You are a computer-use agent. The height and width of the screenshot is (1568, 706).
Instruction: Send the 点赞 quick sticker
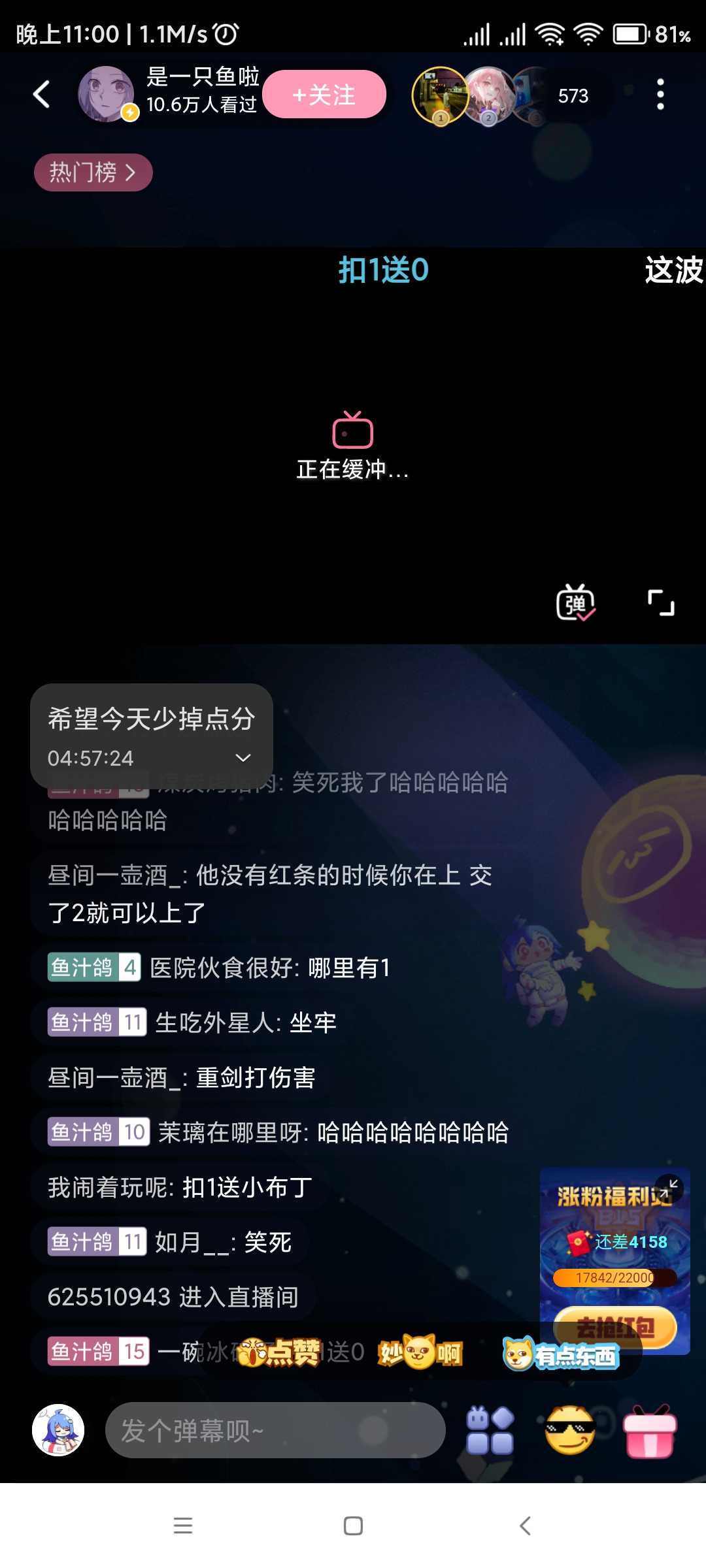click(x=279, y=1352)
